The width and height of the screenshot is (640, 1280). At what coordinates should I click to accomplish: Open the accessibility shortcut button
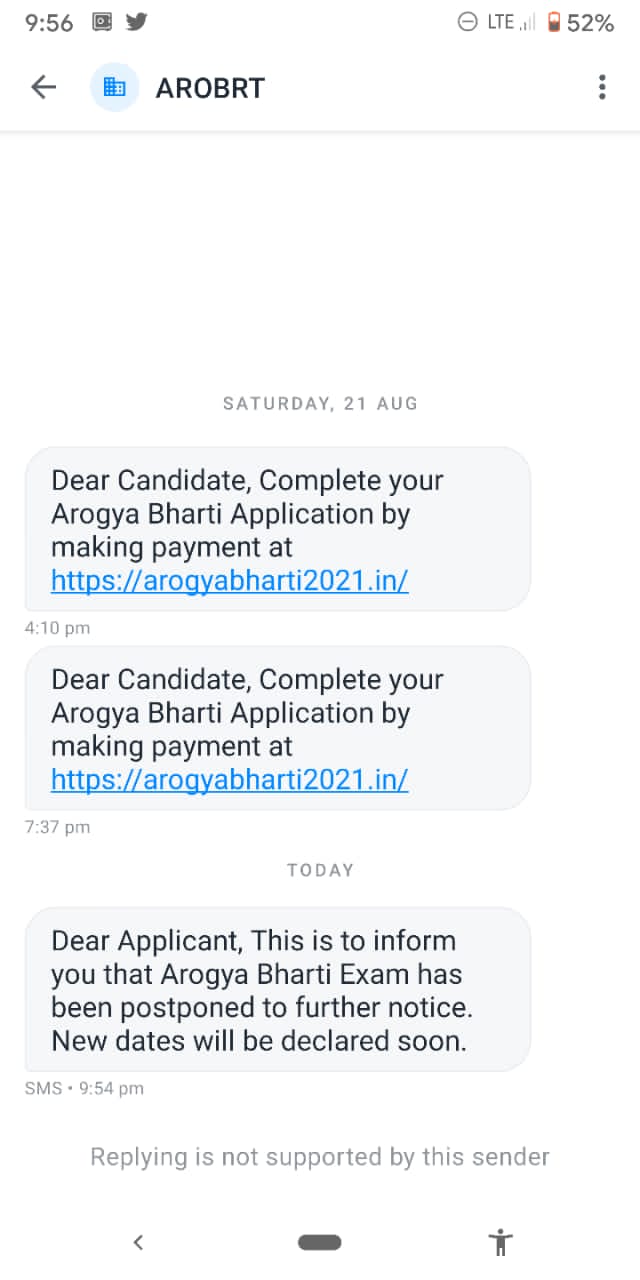501,1242
